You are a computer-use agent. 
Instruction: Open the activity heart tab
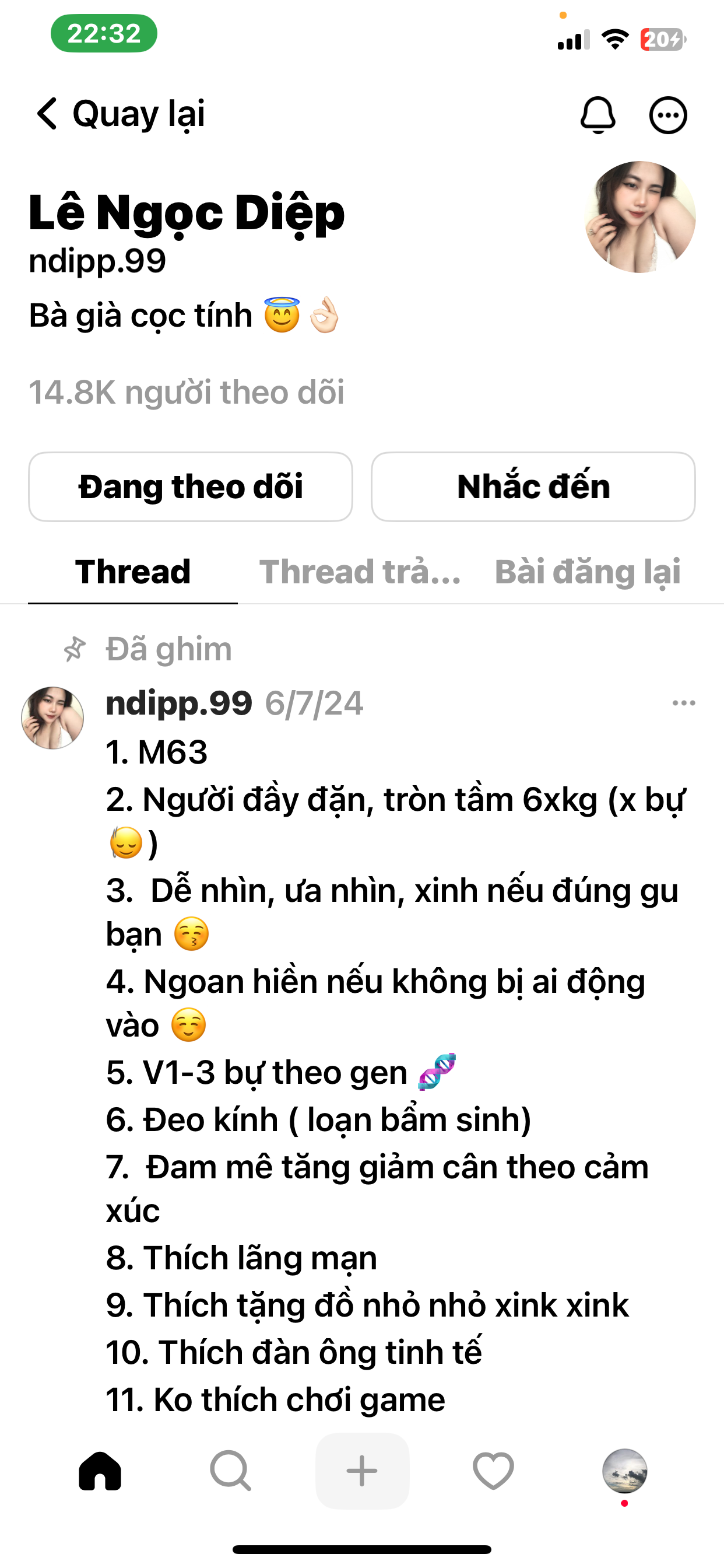click(493, 1471)
